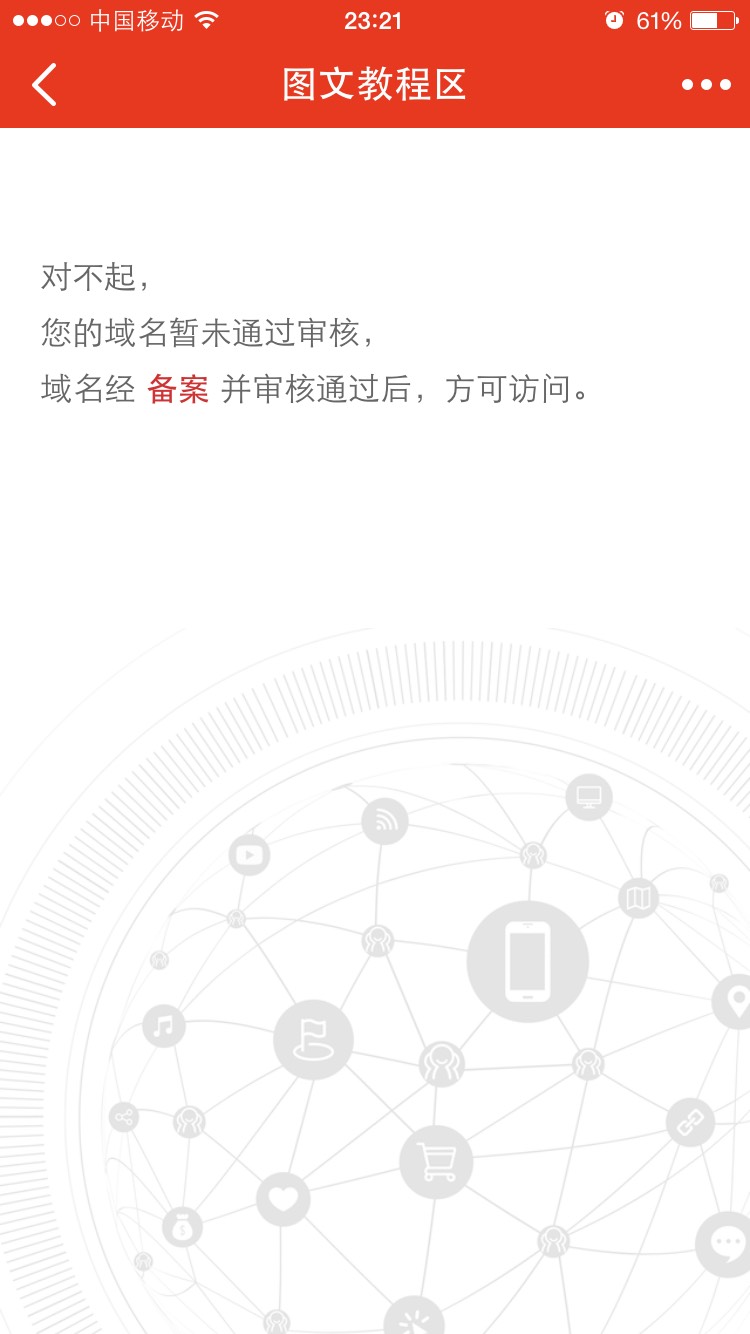Image resolution: width=750 pixels, height=1334 pixels.
Task: Go back using the header arrow
Action: [x=44, y=84]
